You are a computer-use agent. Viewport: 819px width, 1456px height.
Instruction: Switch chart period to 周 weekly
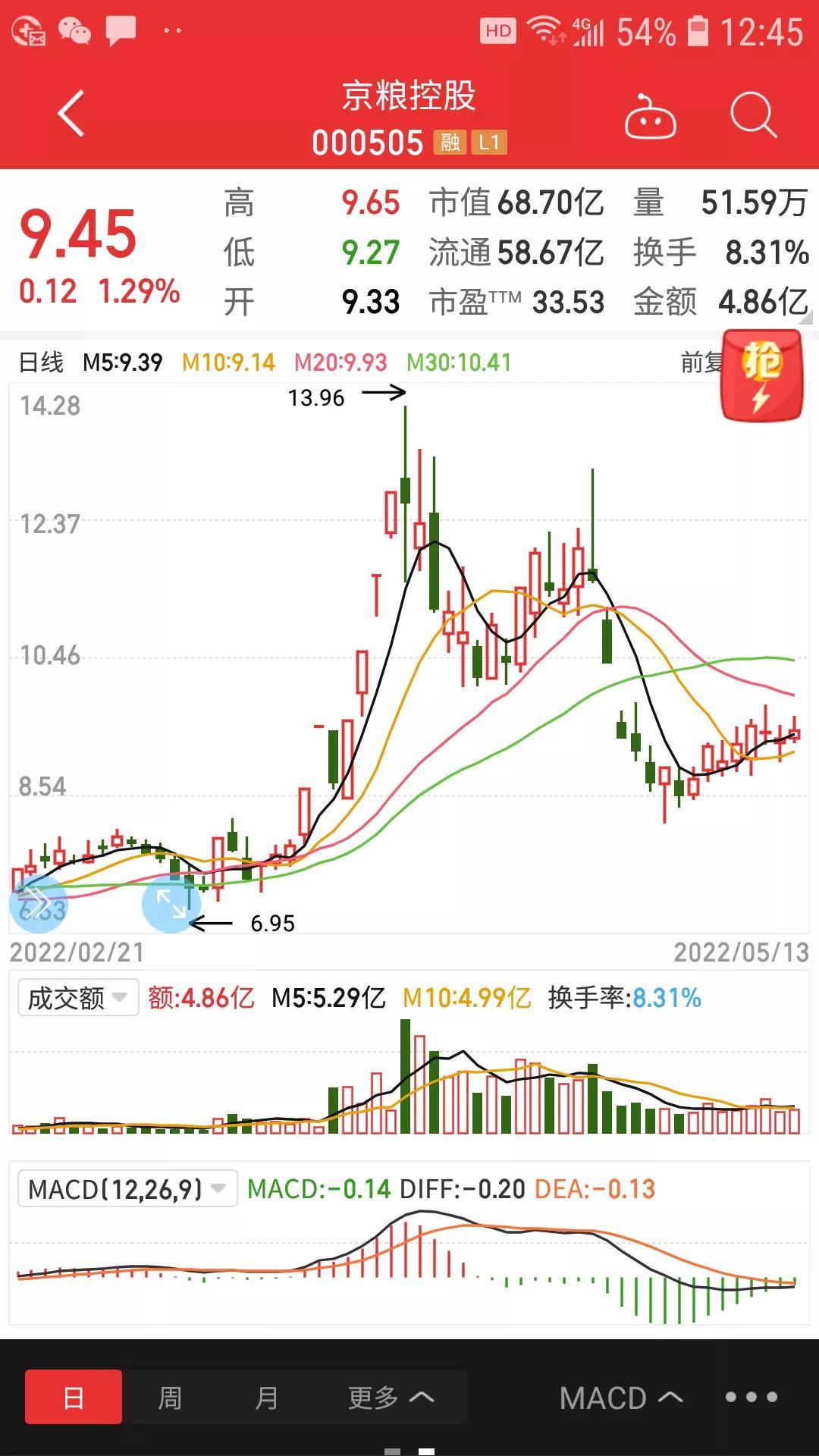[x=171, y=1398]
